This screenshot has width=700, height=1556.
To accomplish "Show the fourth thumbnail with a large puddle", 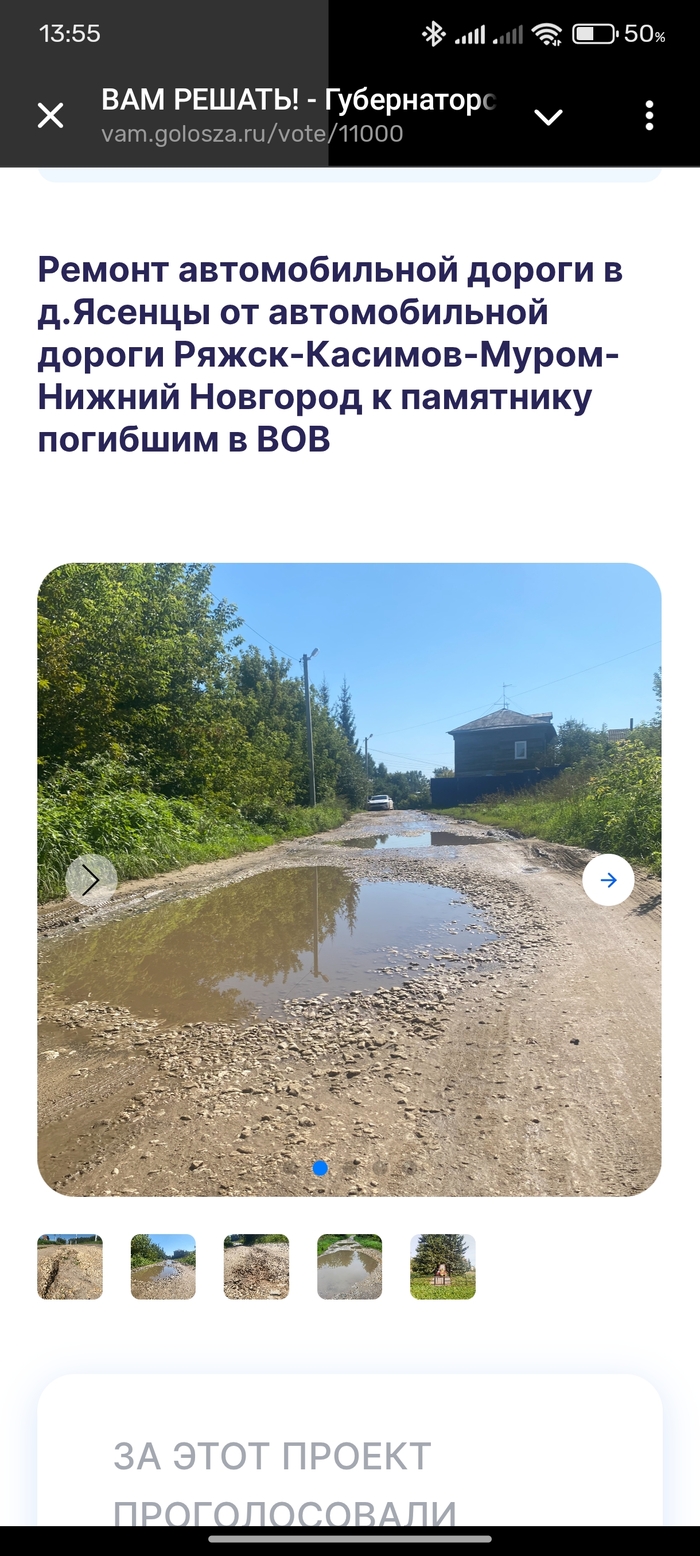I will (x=349, y=1266).
